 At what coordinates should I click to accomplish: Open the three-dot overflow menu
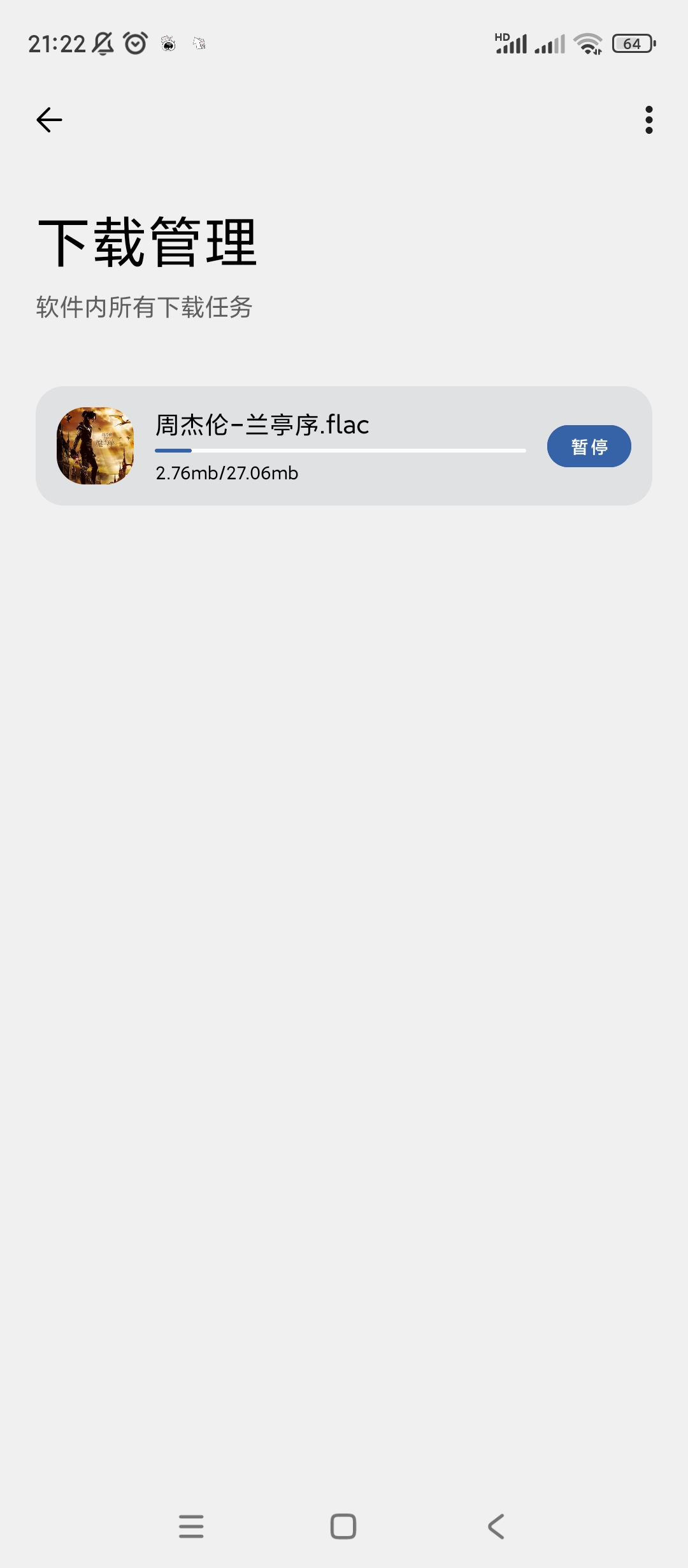649,120
